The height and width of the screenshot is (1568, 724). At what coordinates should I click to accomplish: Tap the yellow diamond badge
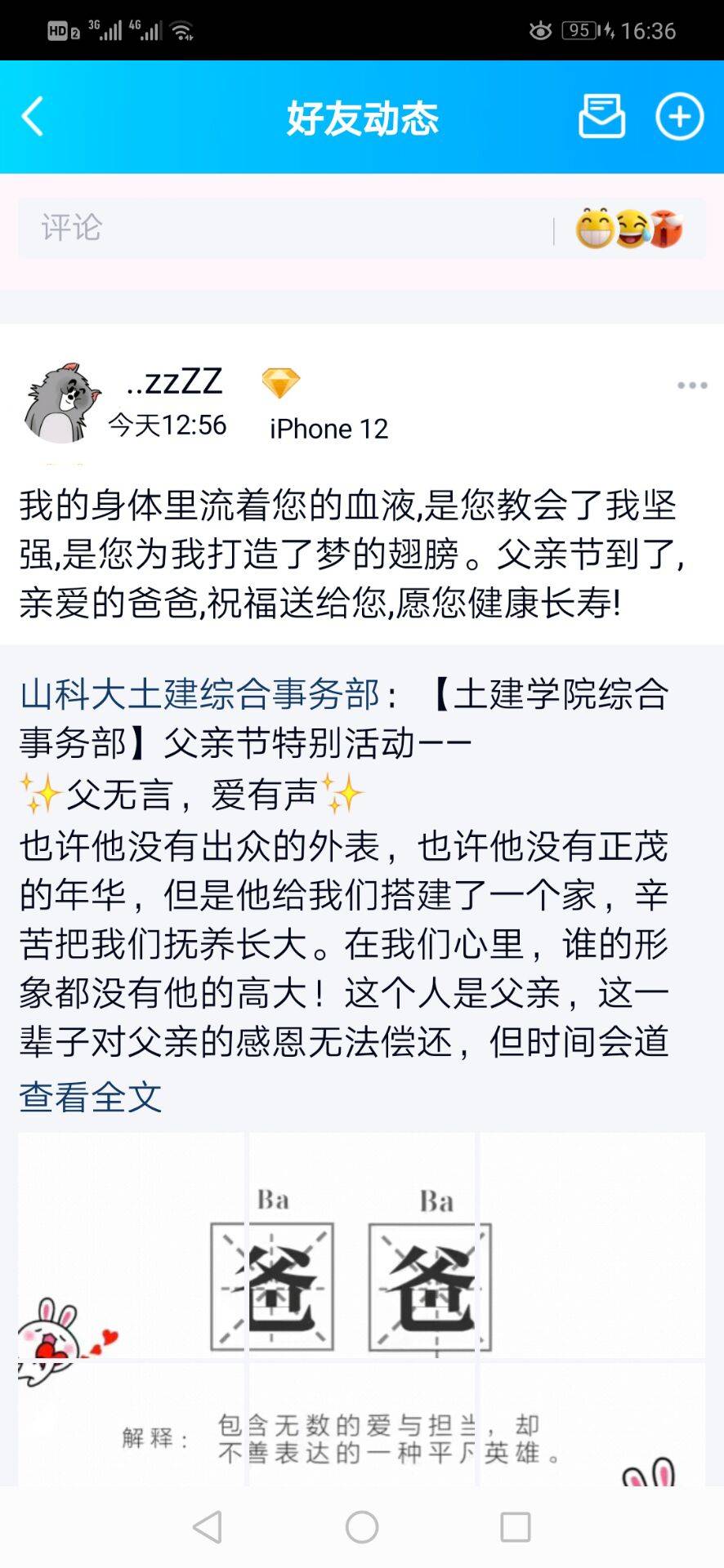pos(280,382)
